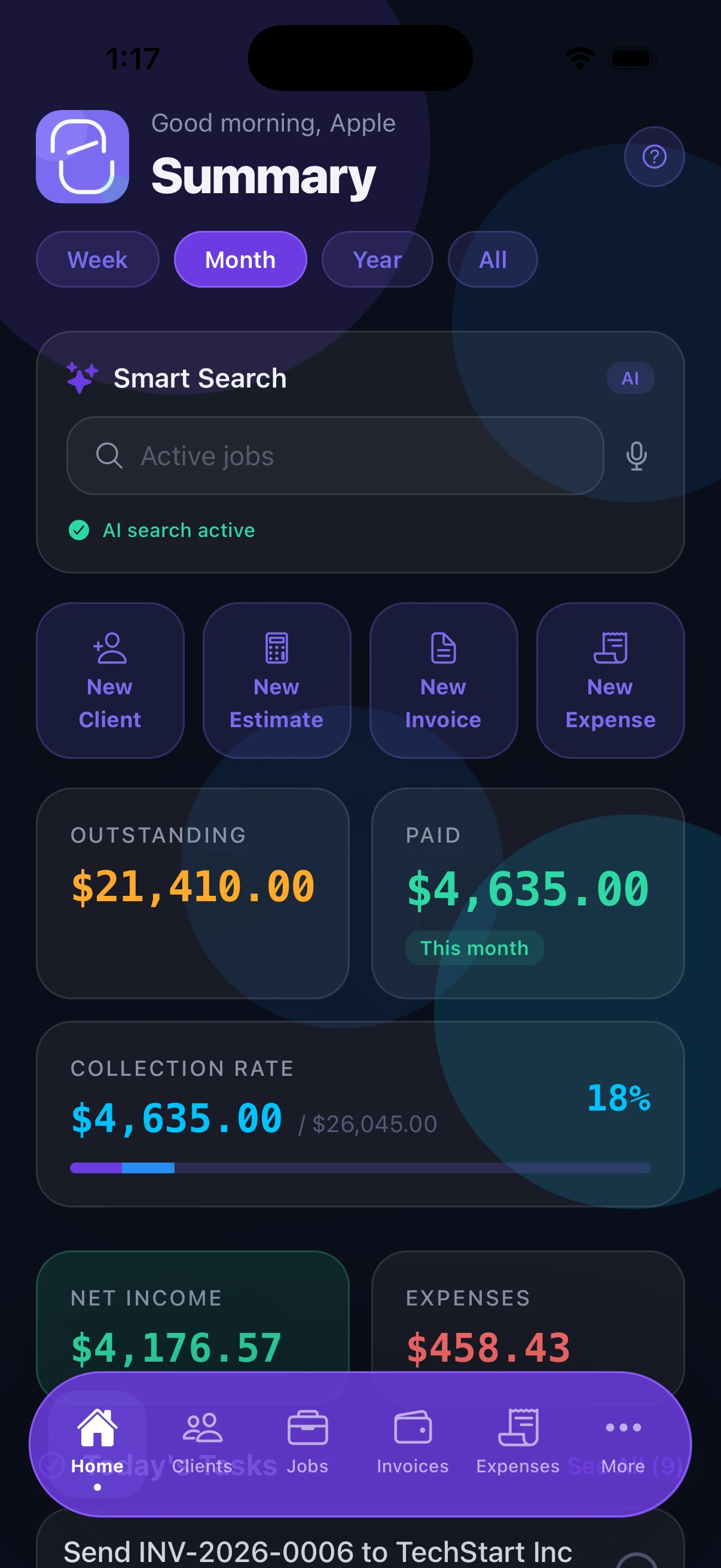View Collection Rate details
721x1568 pixels.
[360, 1114]
